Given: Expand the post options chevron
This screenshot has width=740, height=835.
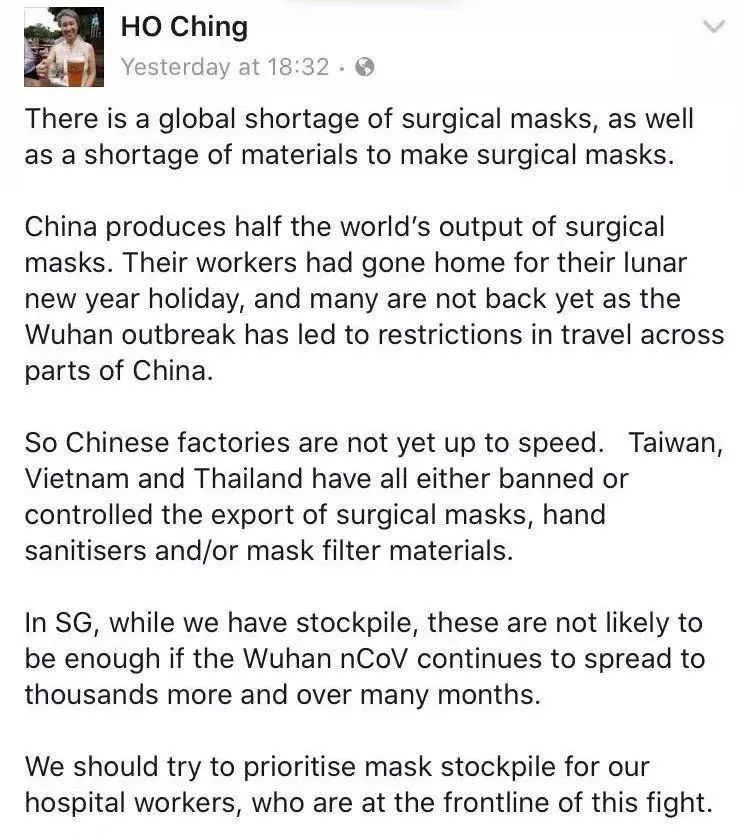Looking at the screenshot, I should coord(714,26).
